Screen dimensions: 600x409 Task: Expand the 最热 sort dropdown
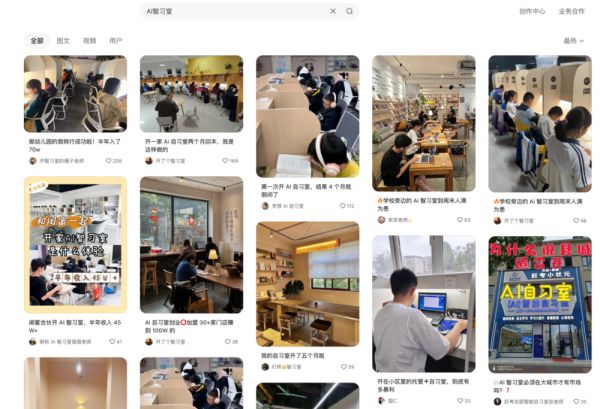pyautogui.click(x=573, y=41)
